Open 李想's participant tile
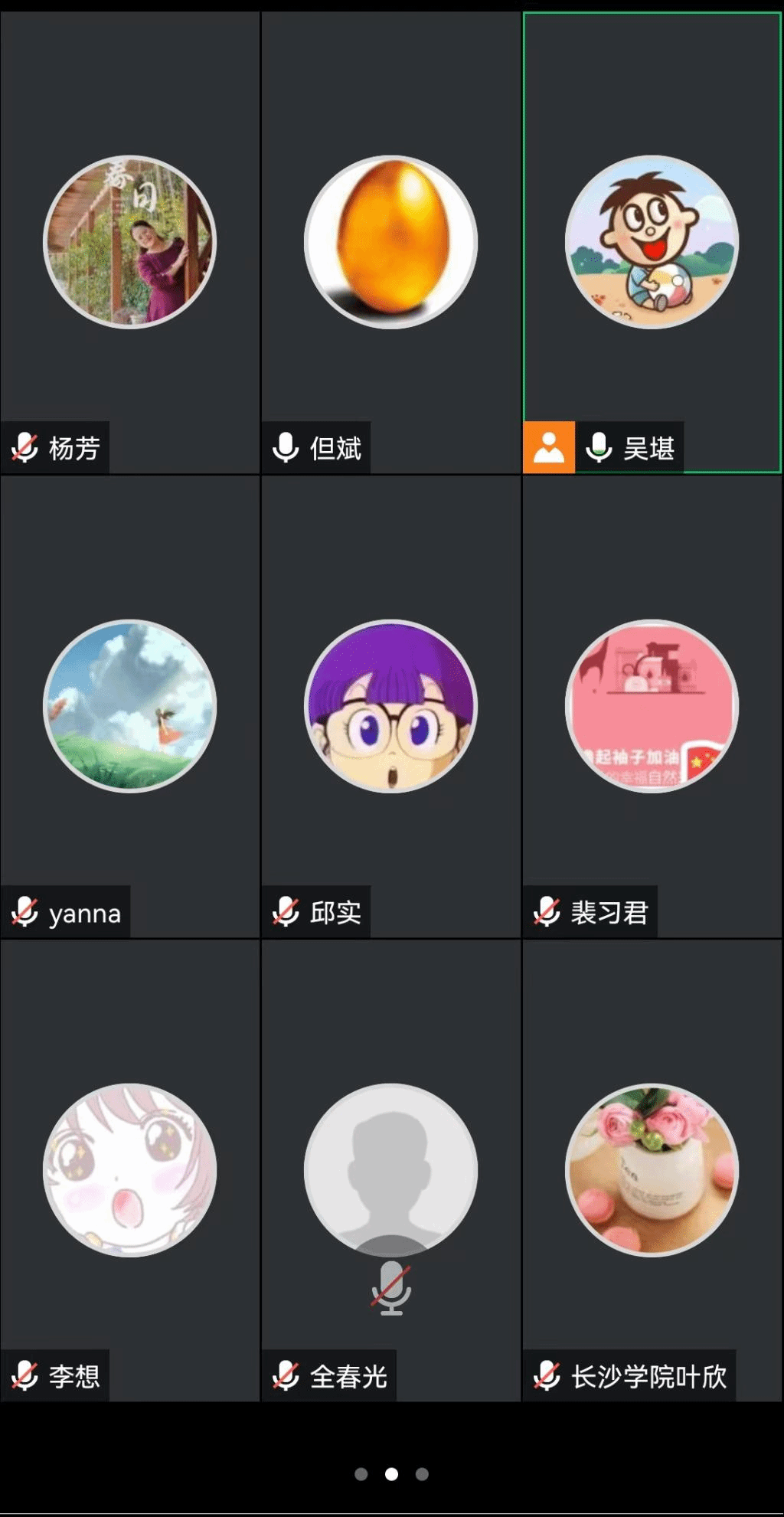This screenshot has height=1517, width=784. pos(130,1169)
